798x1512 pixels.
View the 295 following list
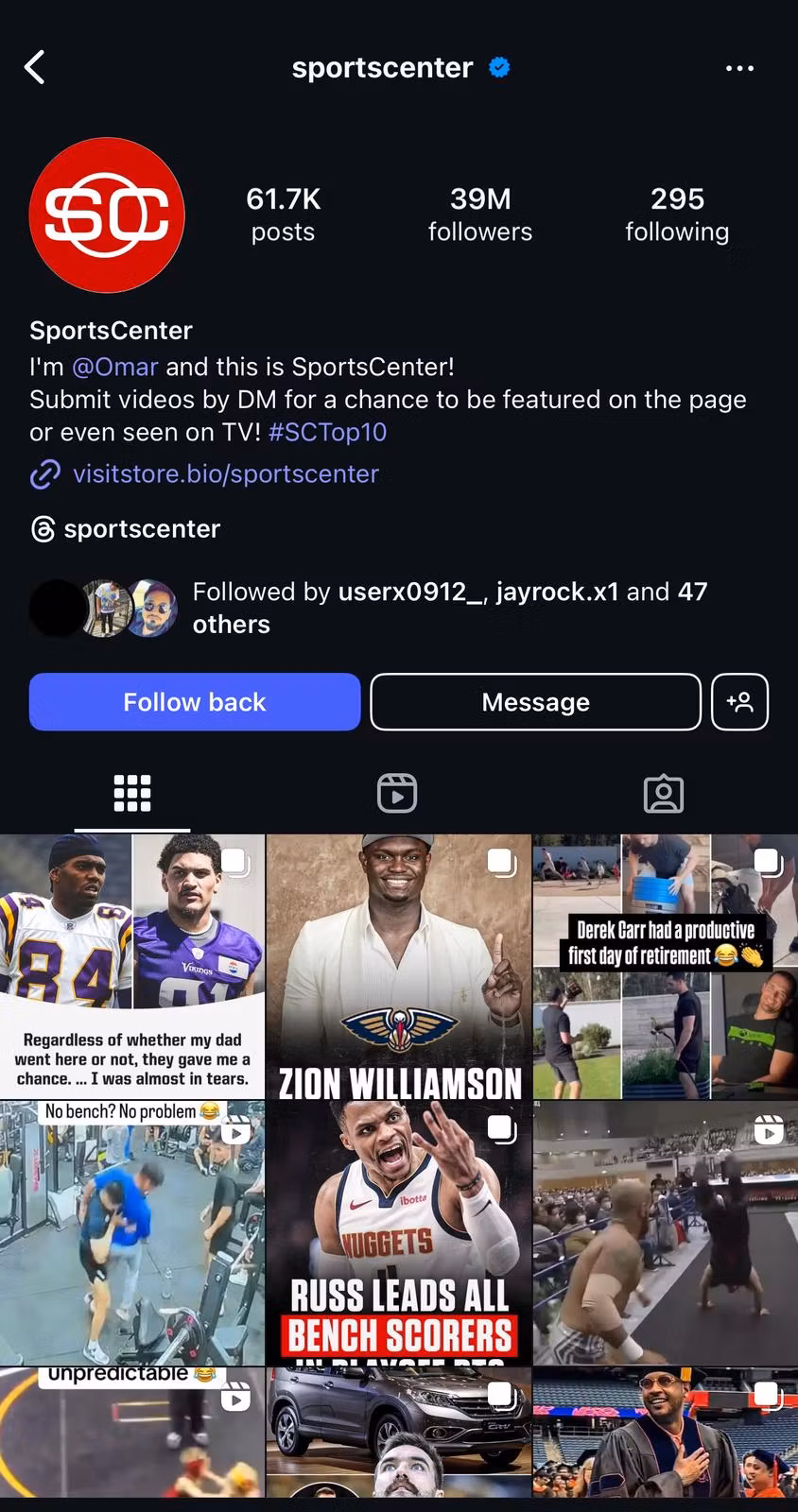[x=677, y=215]
